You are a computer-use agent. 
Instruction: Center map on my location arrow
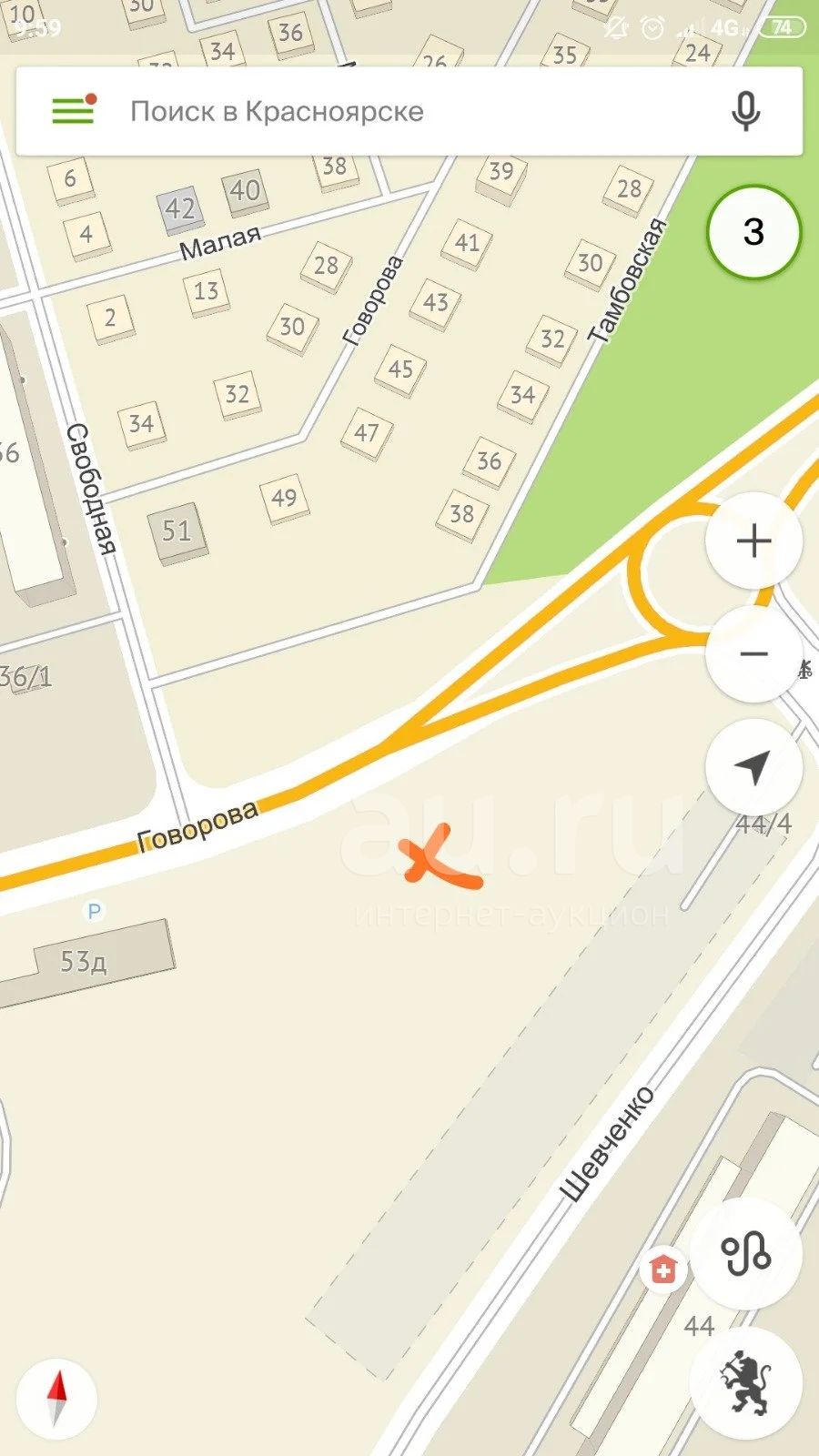coord(753,767)
